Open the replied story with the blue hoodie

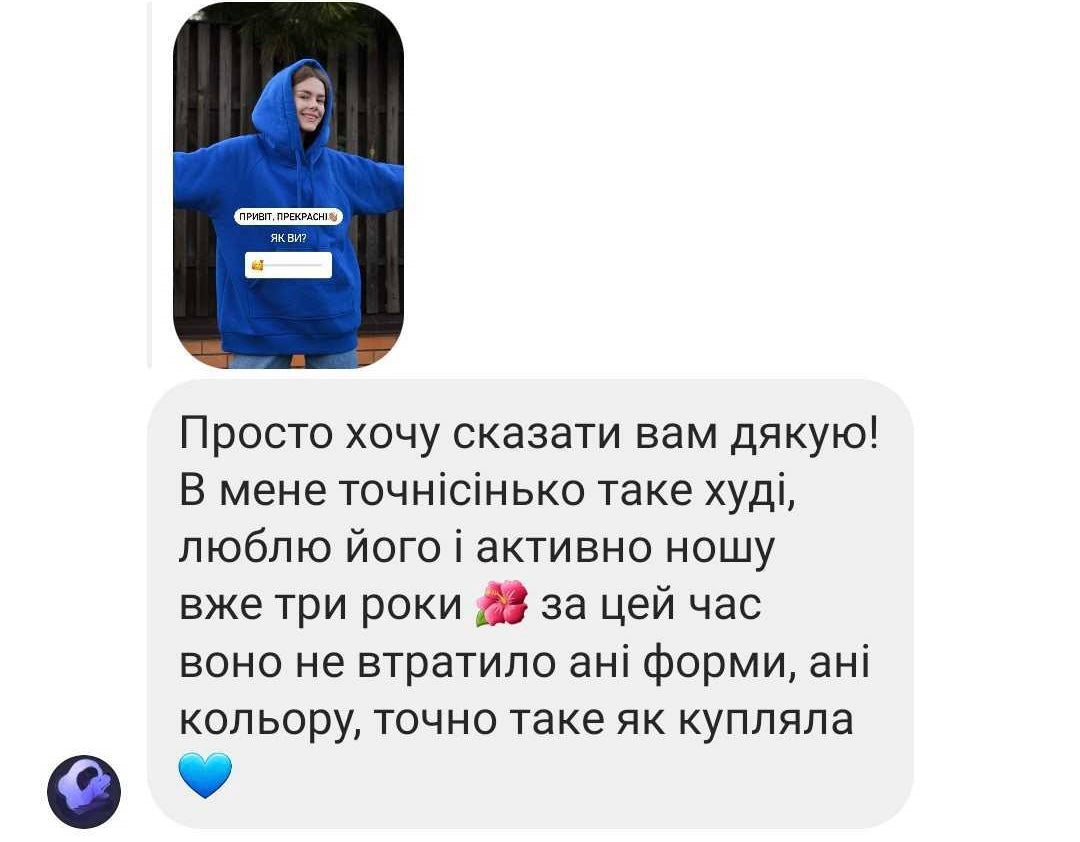(x=288, y=186)
